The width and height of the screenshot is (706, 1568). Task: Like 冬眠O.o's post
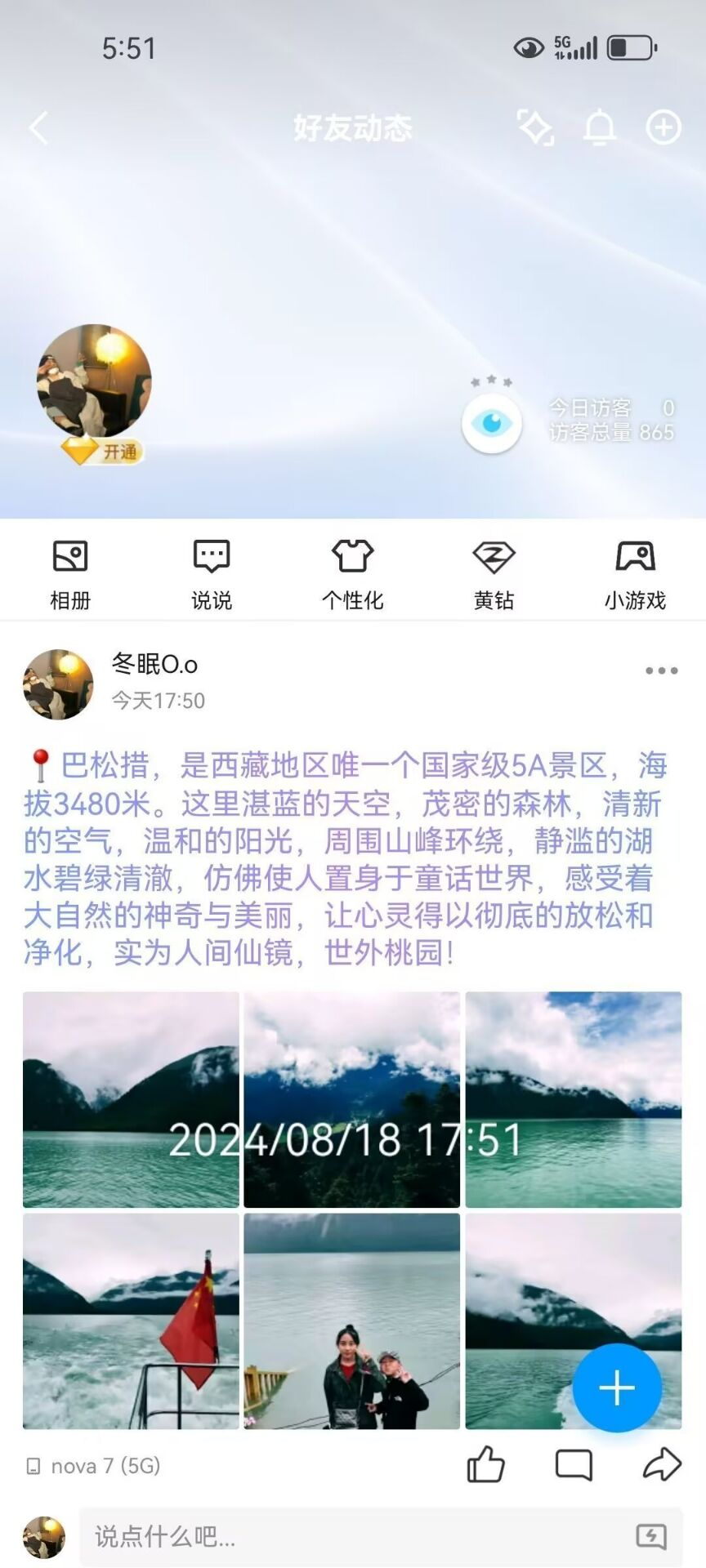485,1464
